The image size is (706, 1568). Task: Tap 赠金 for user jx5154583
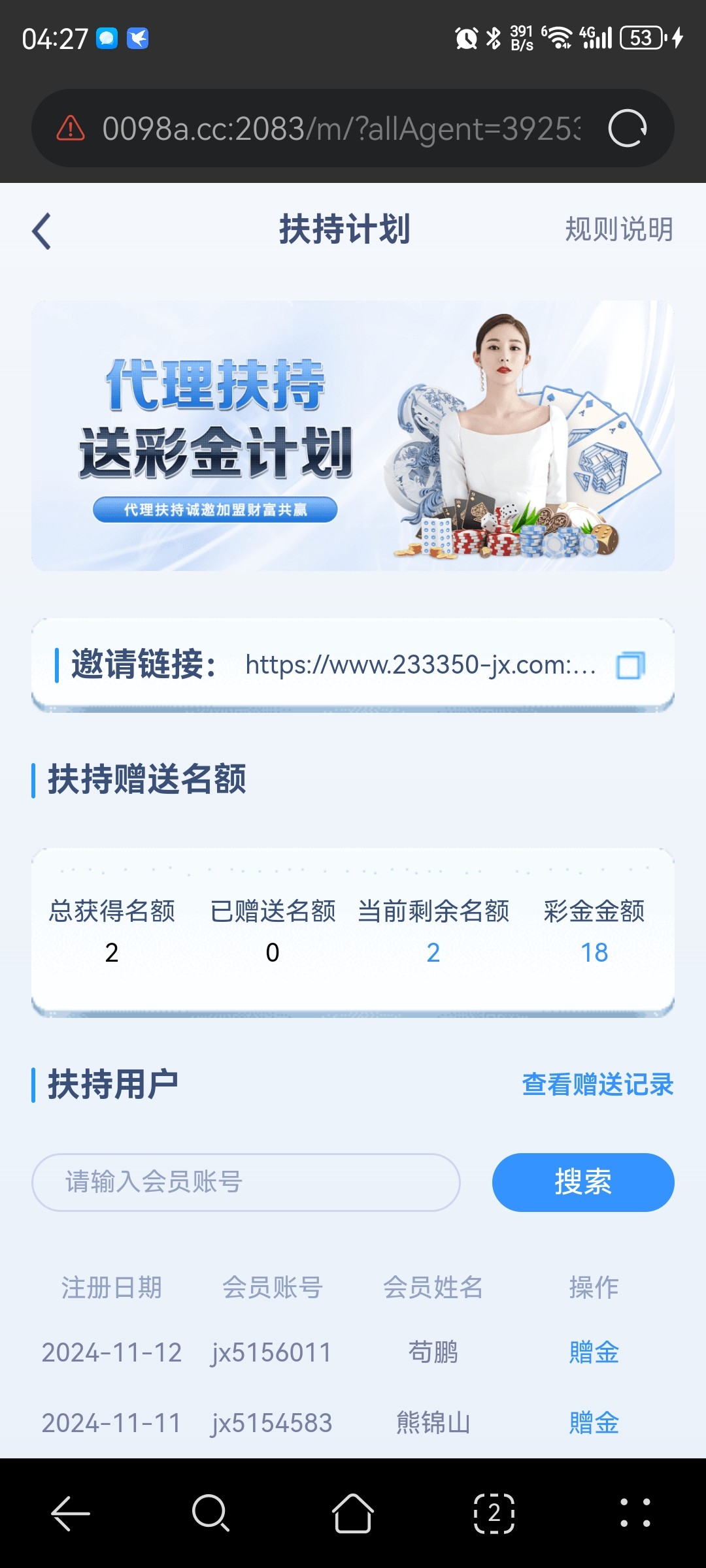click(x=594, y=1422)
